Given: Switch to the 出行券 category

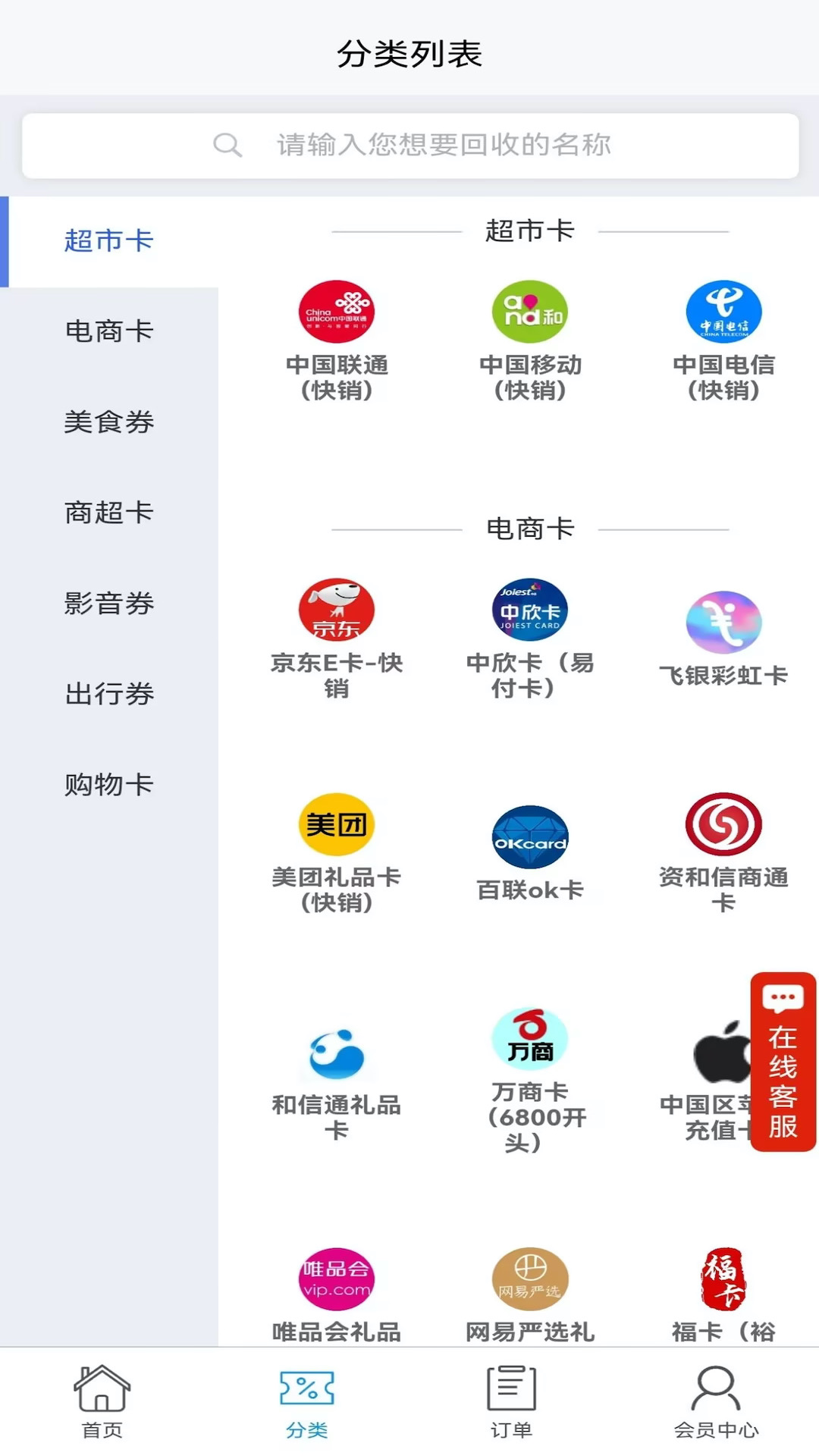Looking at the screenshot, I should click(x=109, y=694).
